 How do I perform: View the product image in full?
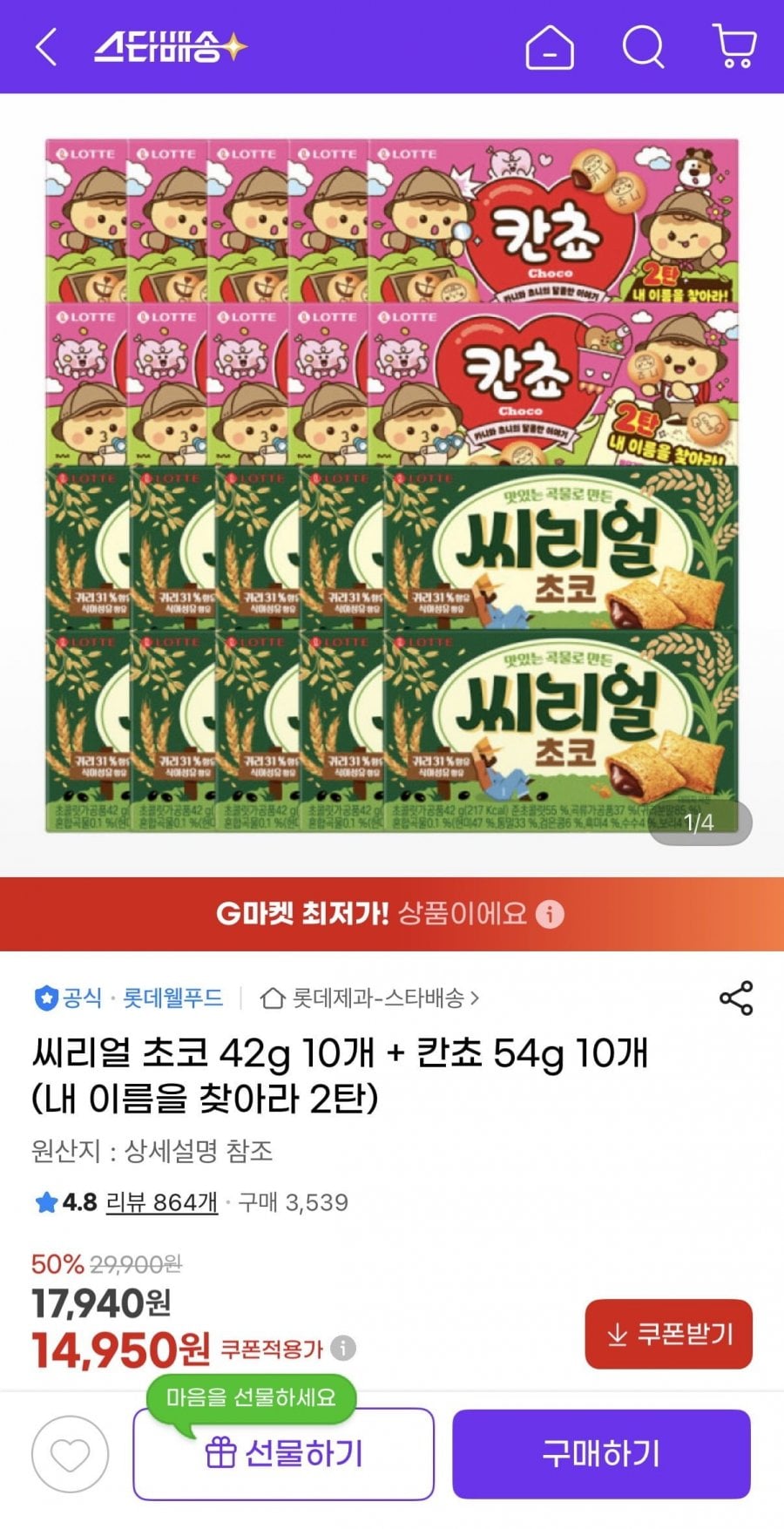pyautogui.click(x=392, y=485)
